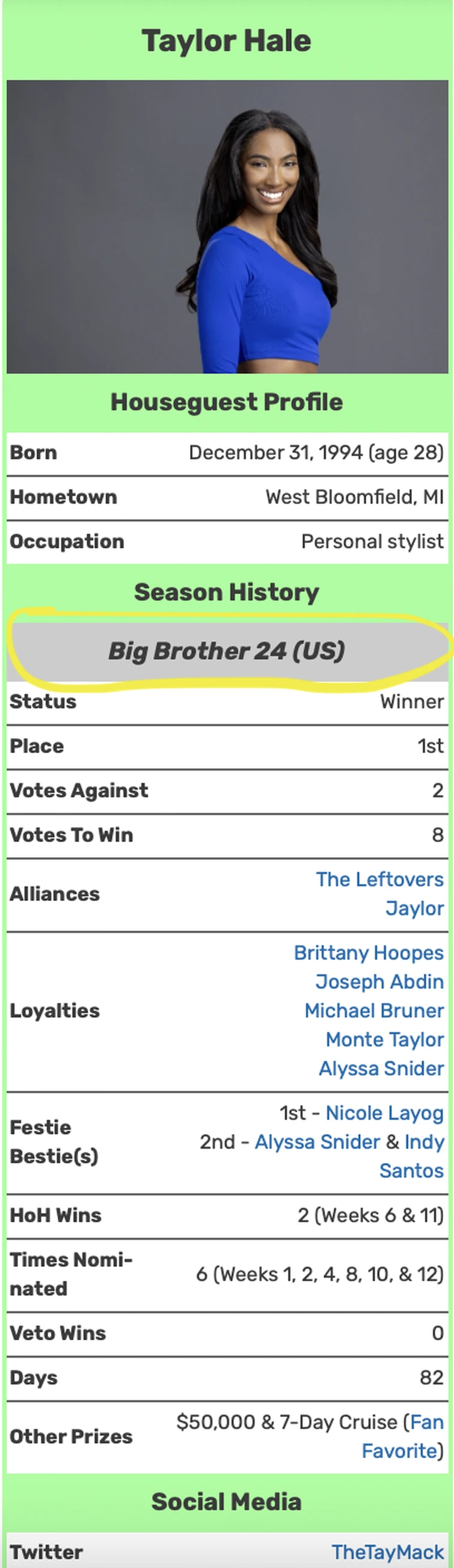
Task: Open Michael Bruner's link
Action: (x=373, y=1010)
